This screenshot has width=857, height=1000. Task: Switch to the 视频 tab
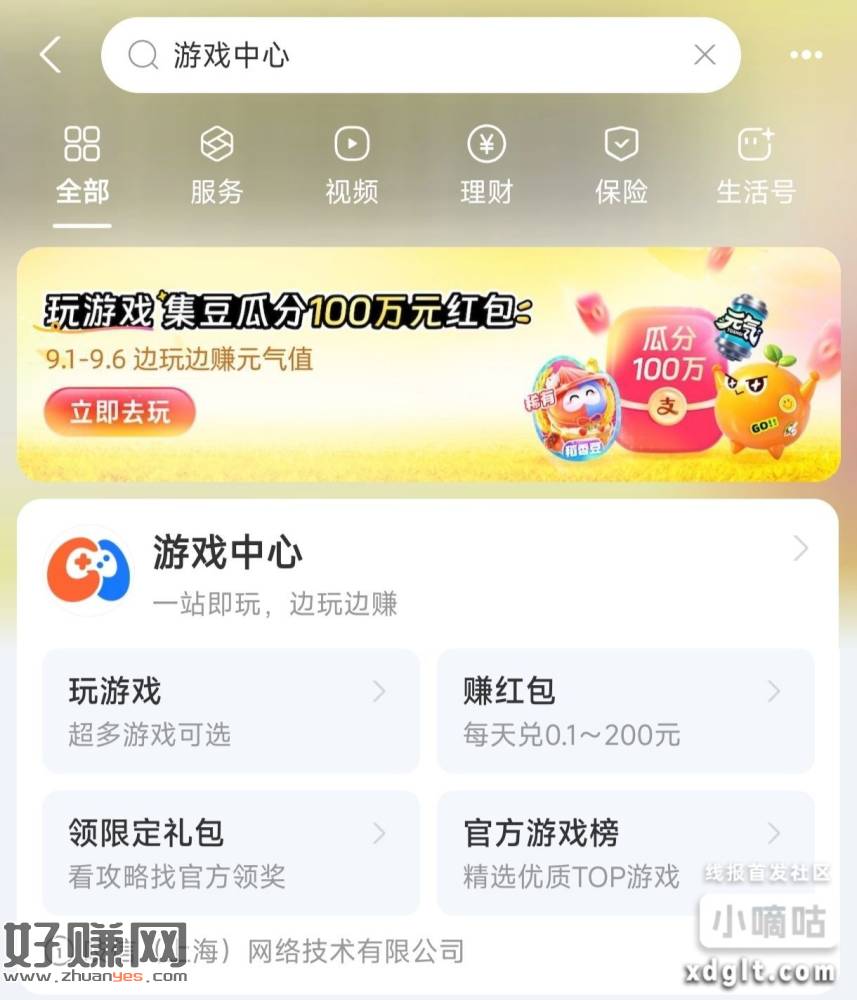coord(351,166)
